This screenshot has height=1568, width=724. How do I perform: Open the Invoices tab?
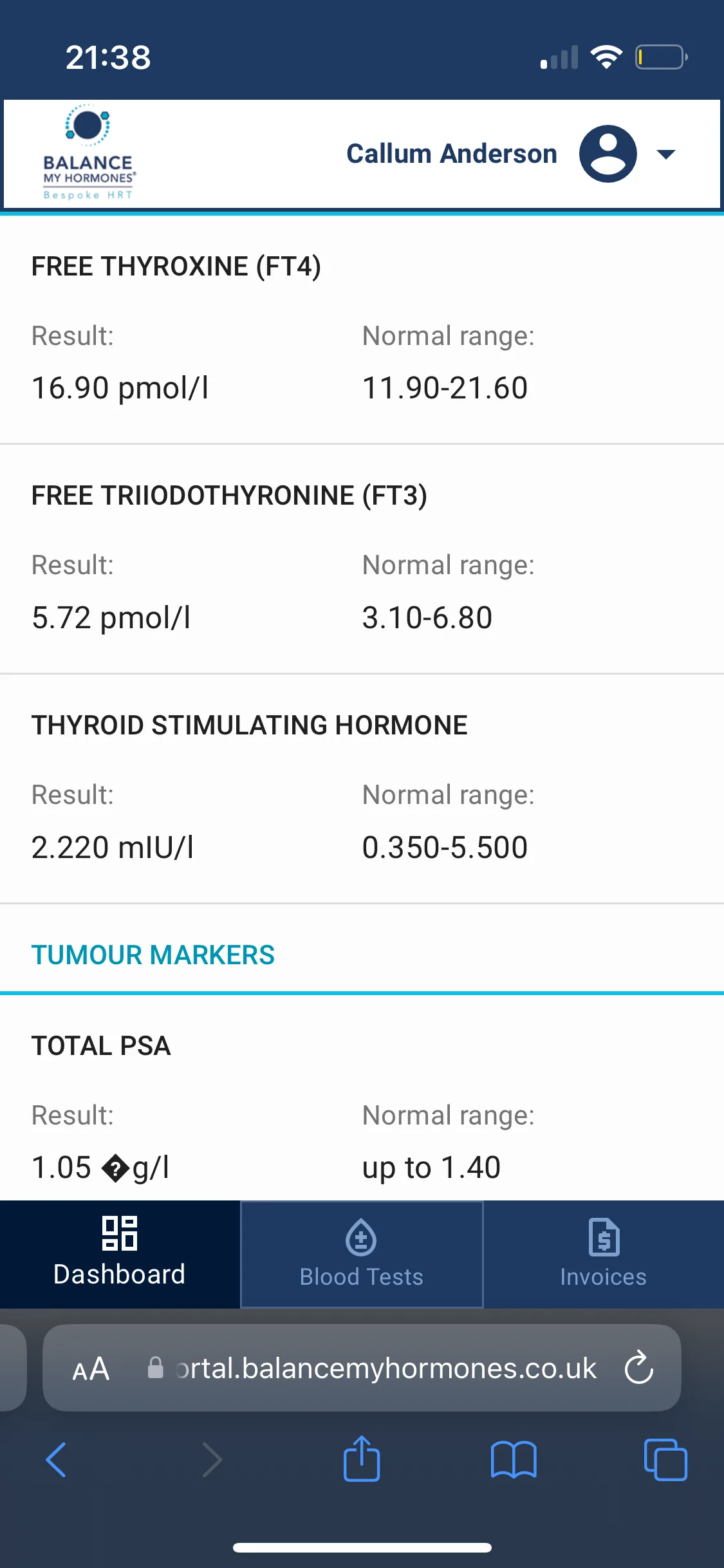pyautogui.click(x=604, y=1254)
